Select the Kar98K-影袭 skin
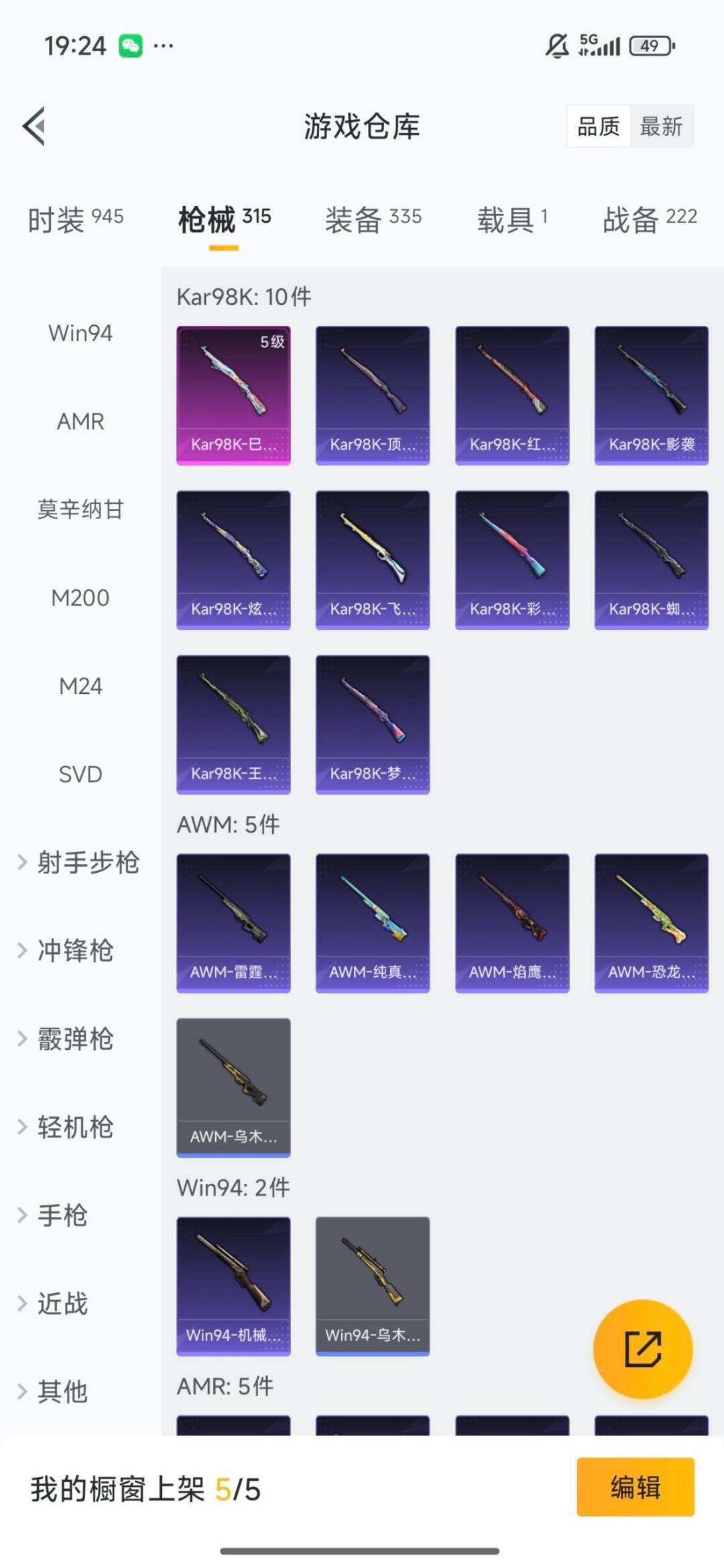Viewport: 724px width, 1568px height. pyautogui.click(x=650, y=392)
